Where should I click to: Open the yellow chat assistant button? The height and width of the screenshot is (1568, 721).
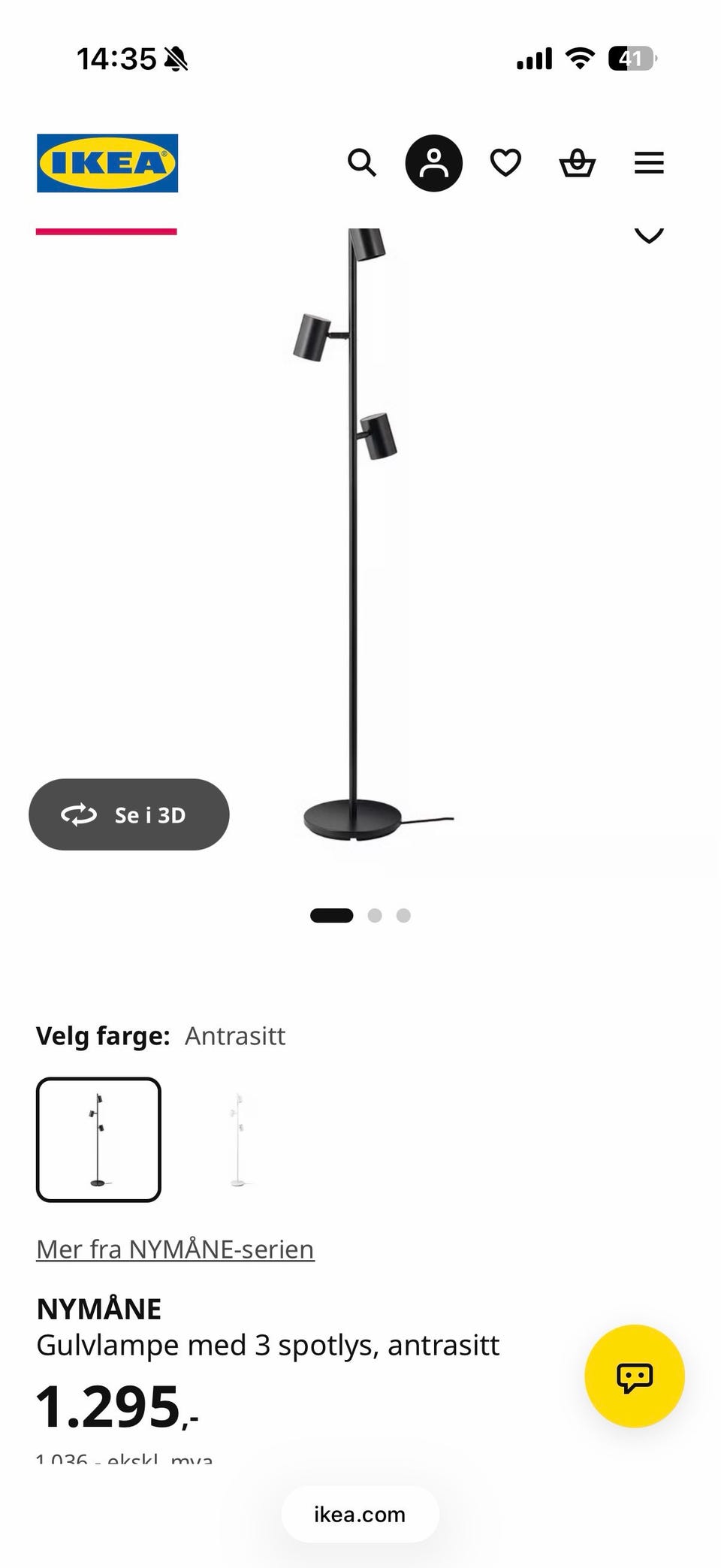tap(635, 1376)
